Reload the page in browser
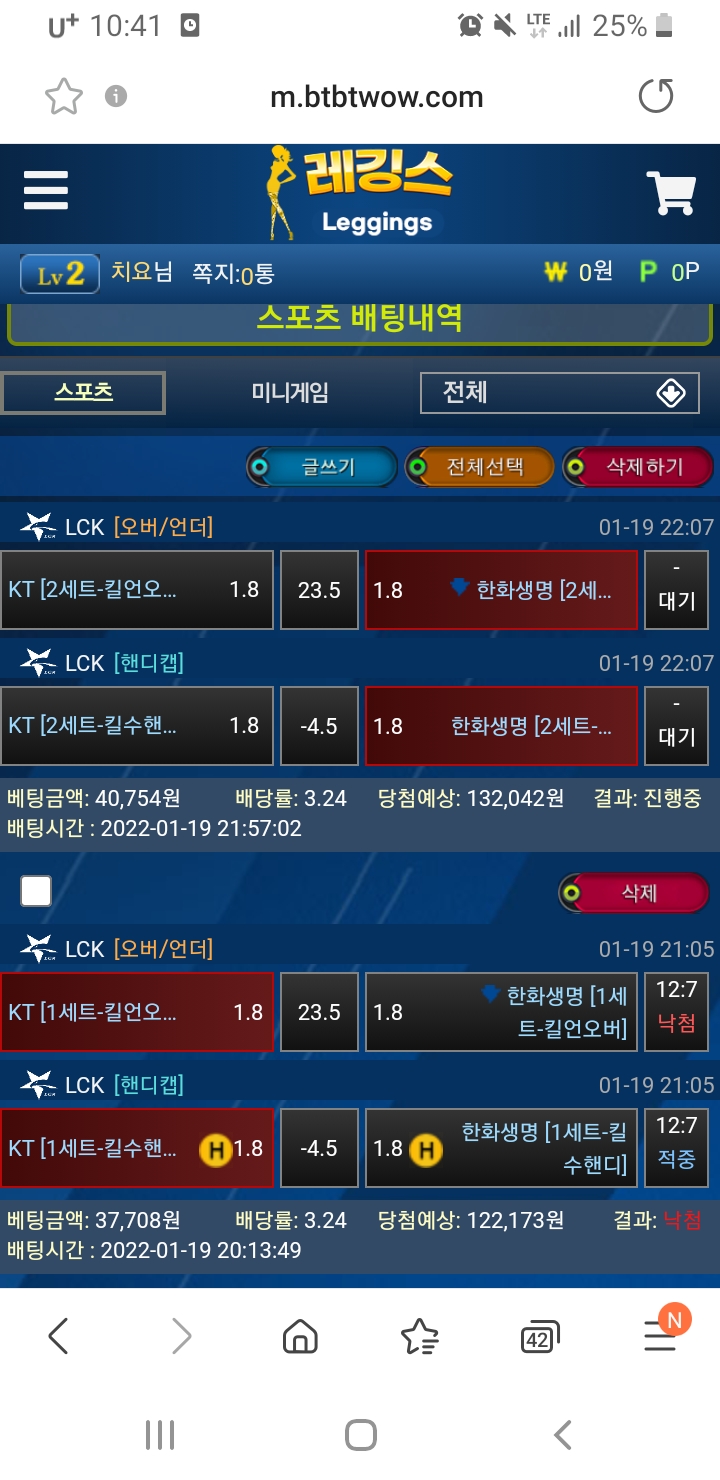 (656, 97)
